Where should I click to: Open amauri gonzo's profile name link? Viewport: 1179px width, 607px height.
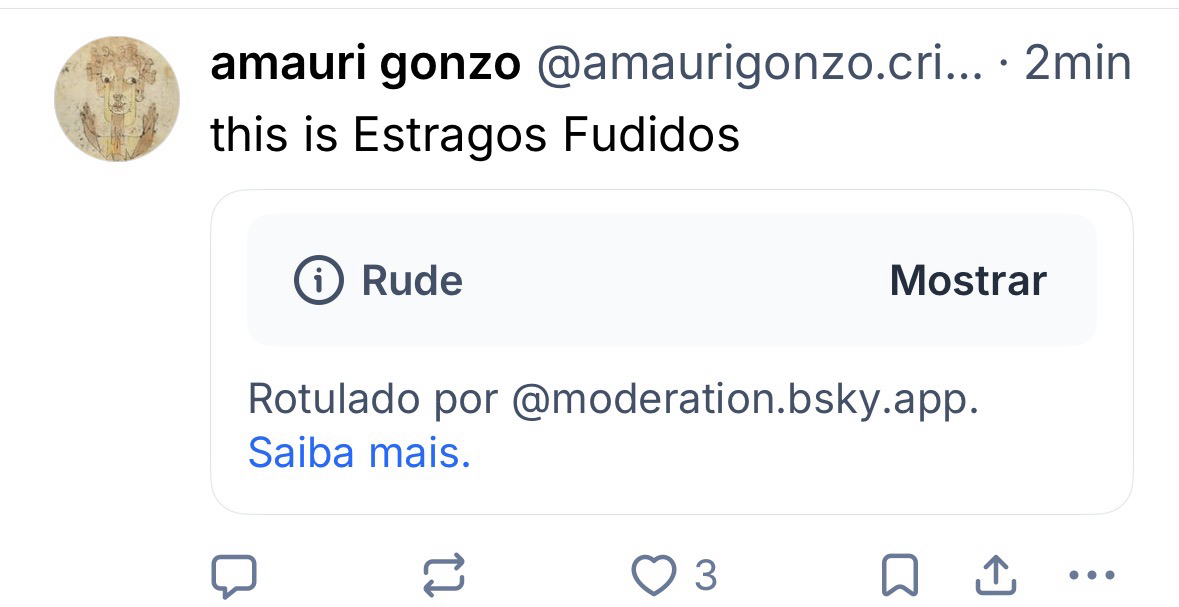coord(365,64)
